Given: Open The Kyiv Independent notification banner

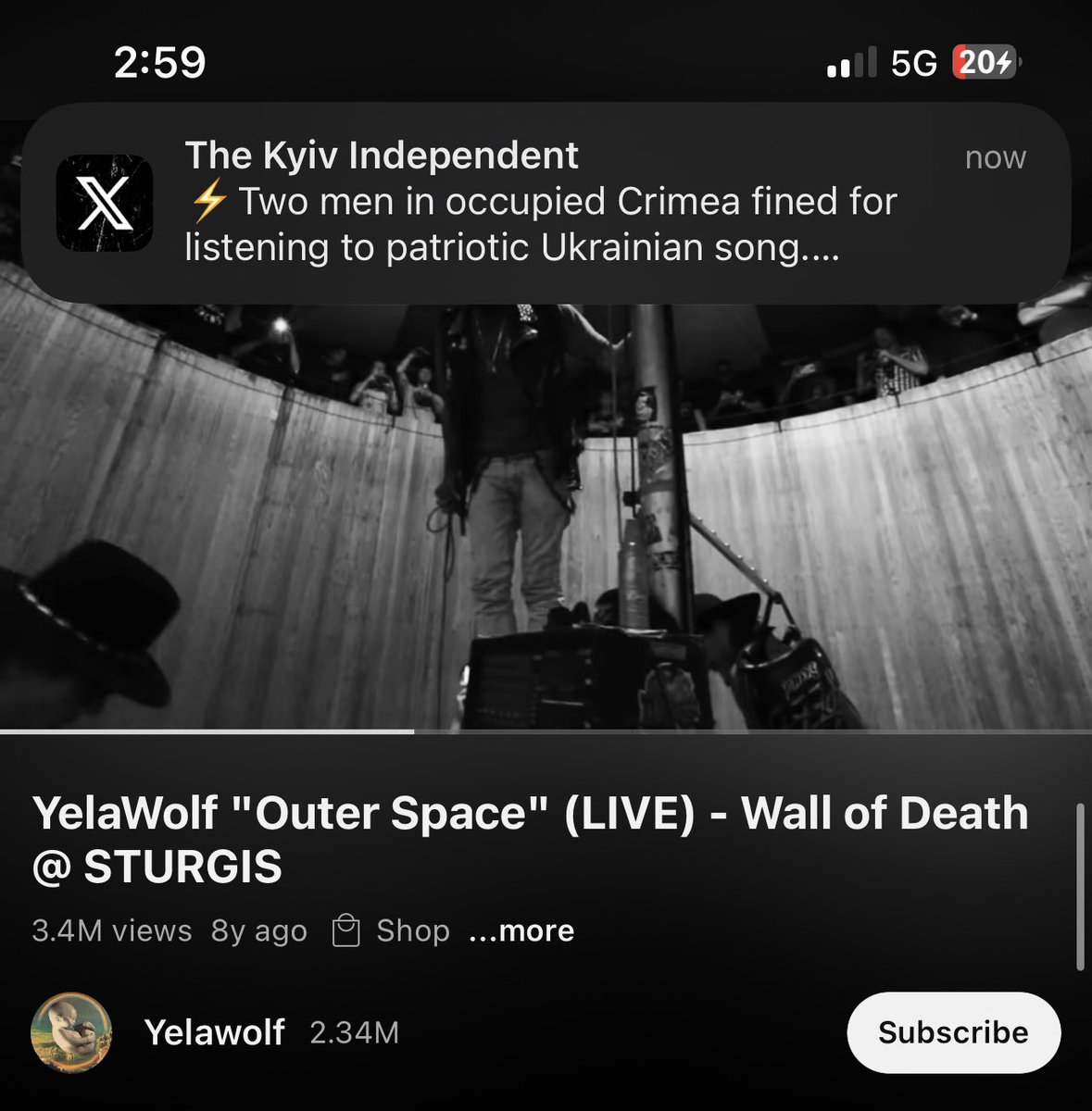Looking at the screenshot, I should pos(545,204).
